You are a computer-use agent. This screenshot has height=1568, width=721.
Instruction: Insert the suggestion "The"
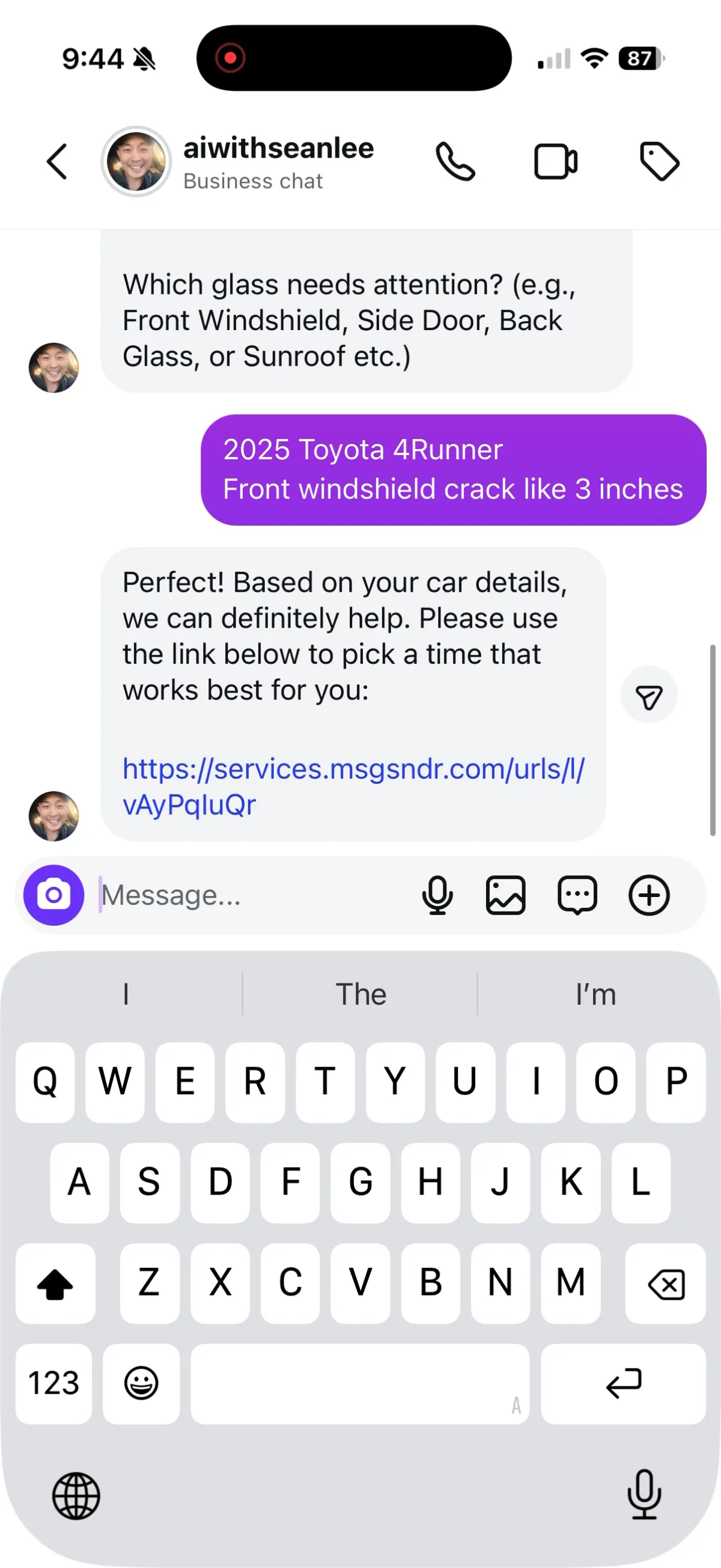click(x=360, y=994)
